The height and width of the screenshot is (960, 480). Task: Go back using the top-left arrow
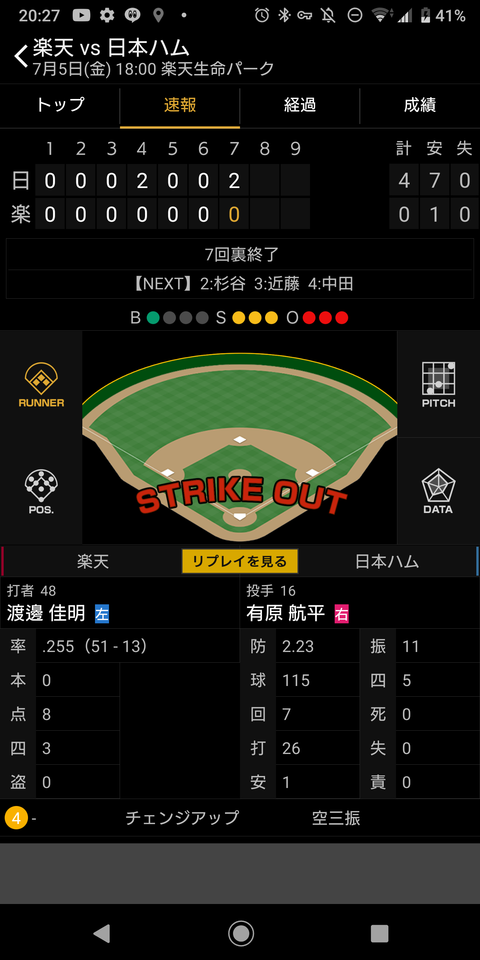(x=21, y=57)
